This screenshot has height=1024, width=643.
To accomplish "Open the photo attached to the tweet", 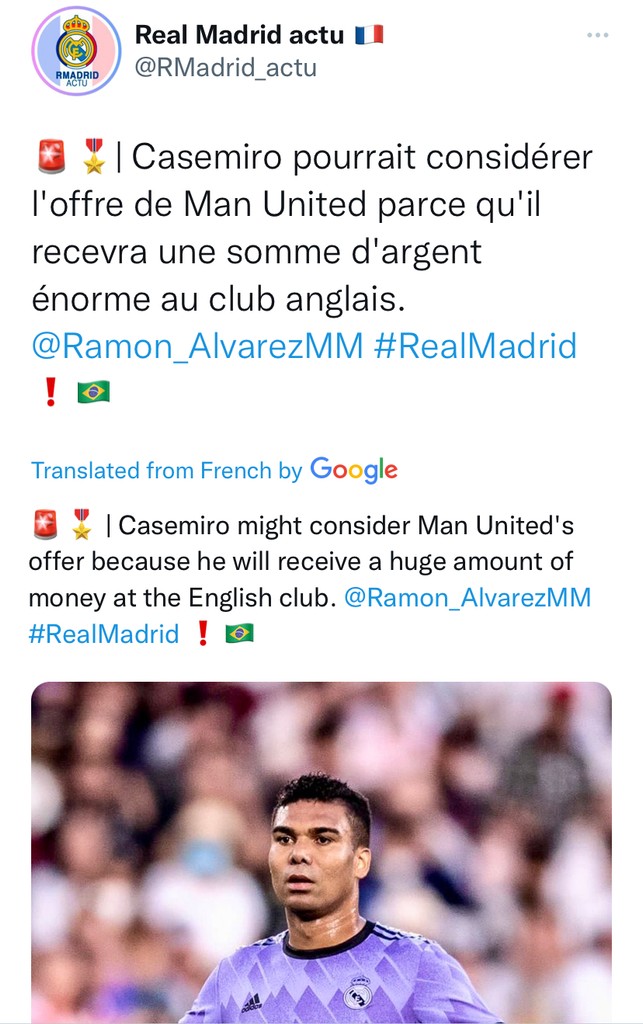I will 321,852.
